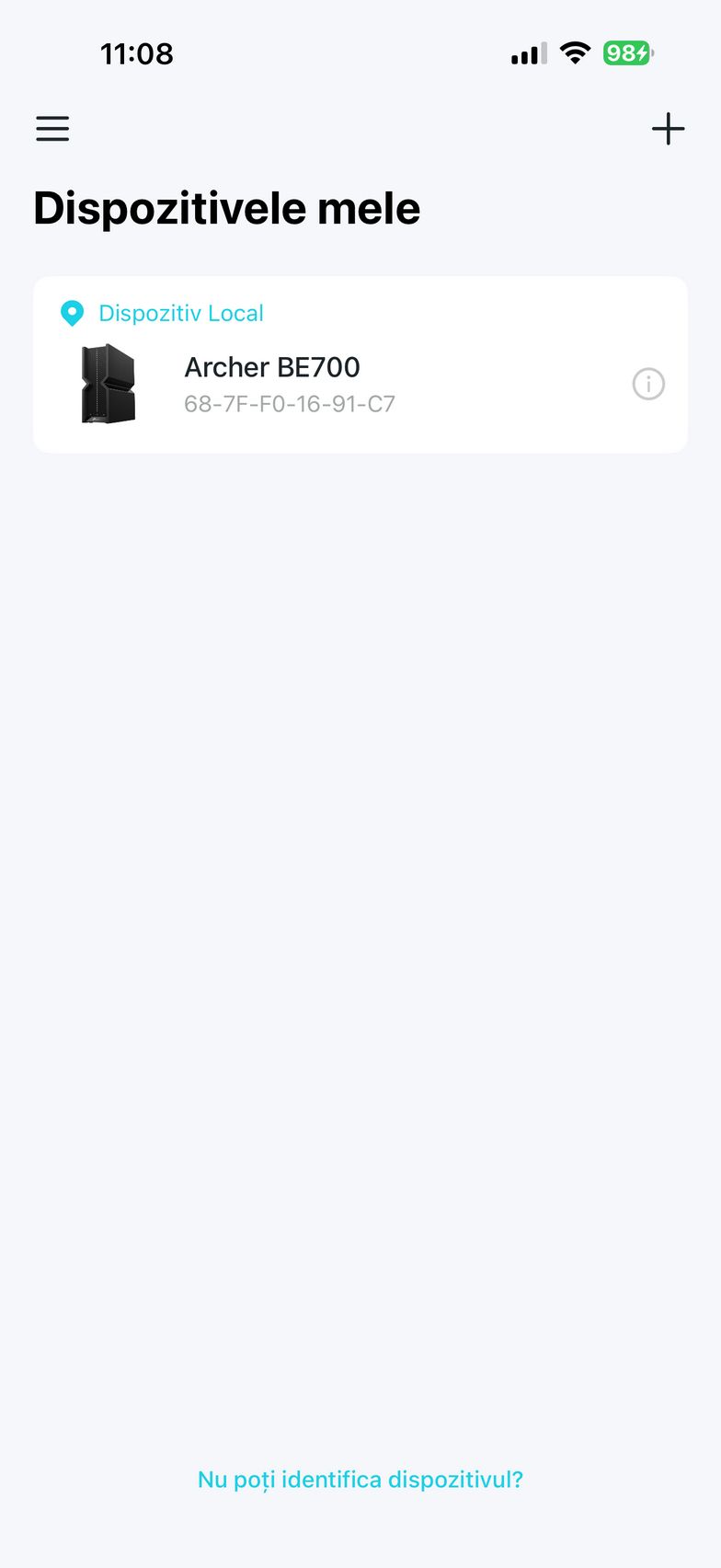View info for Archer BE700

pyautogui.click(x=648, y=384)
